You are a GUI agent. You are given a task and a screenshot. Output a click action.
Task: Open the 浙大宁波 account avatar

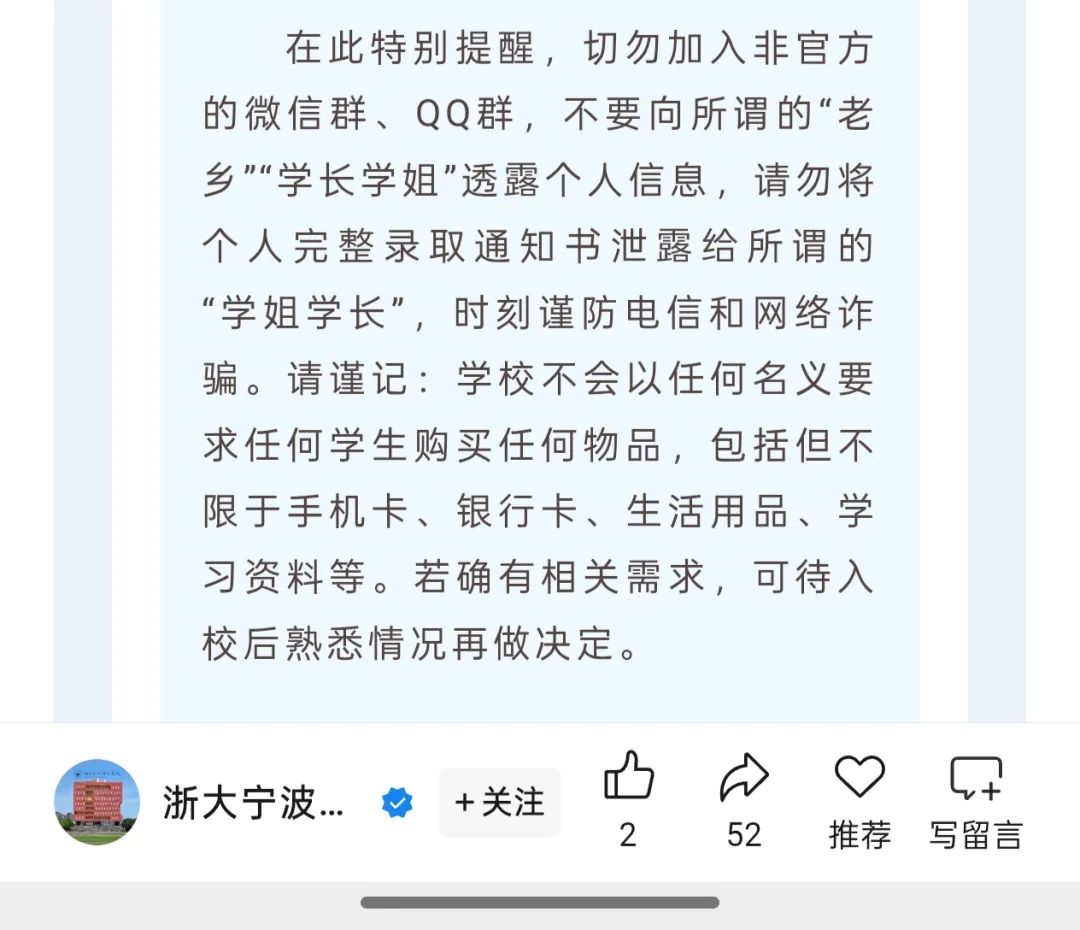click(x=97, y=802)
